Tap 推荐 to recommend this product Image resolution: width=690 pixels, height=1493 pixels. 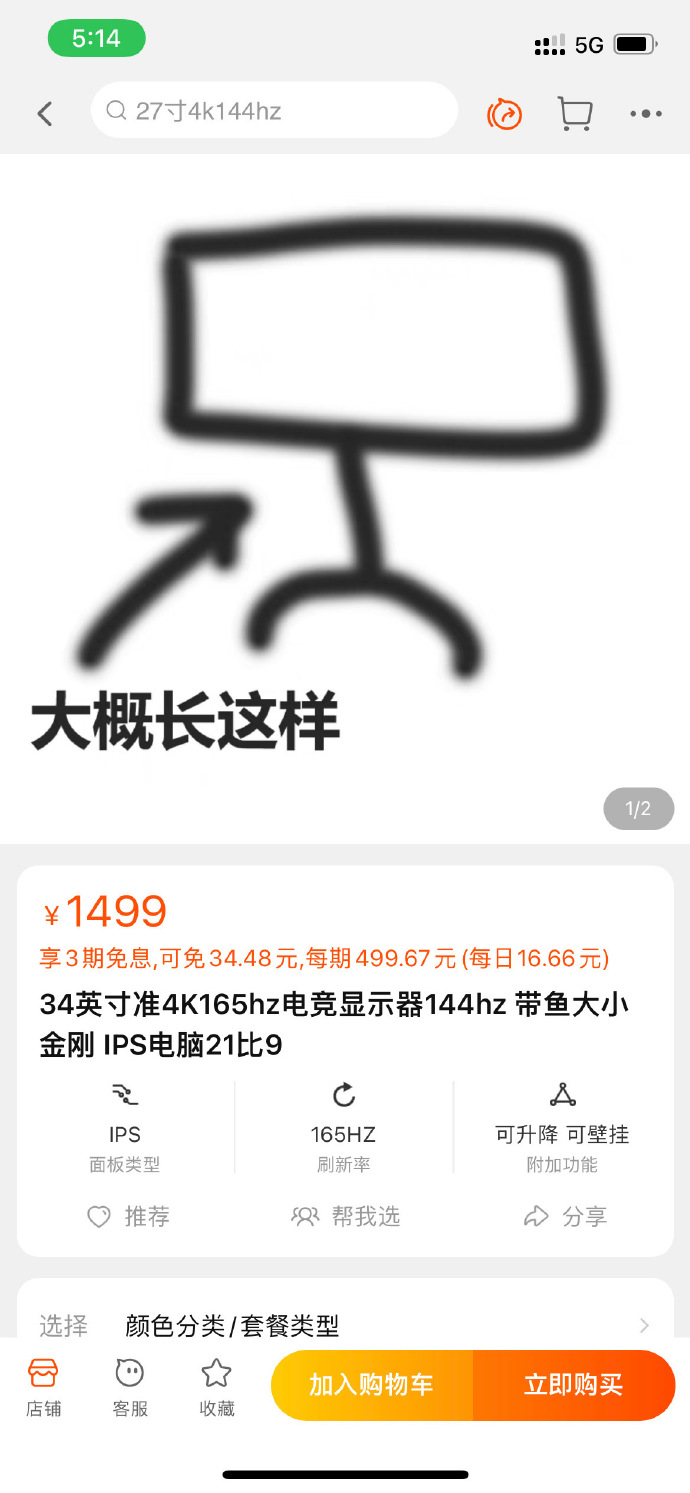(x=128, y=1216)
